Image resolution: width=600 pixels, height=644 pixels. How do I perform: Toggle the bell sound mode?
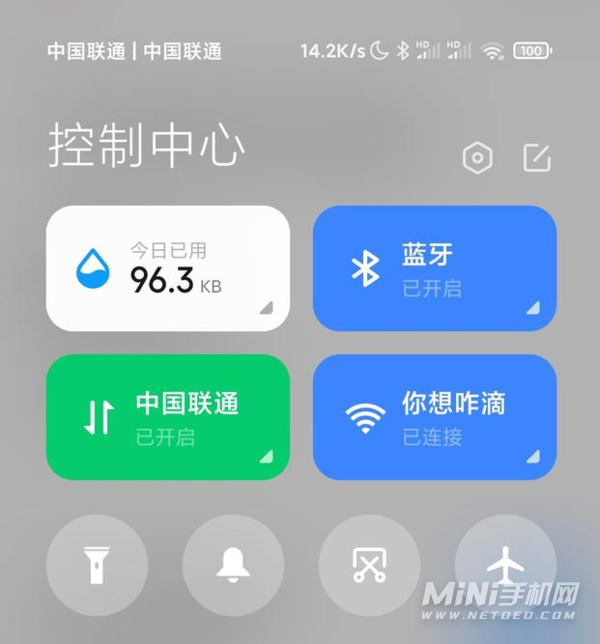[x=232, y=565]
